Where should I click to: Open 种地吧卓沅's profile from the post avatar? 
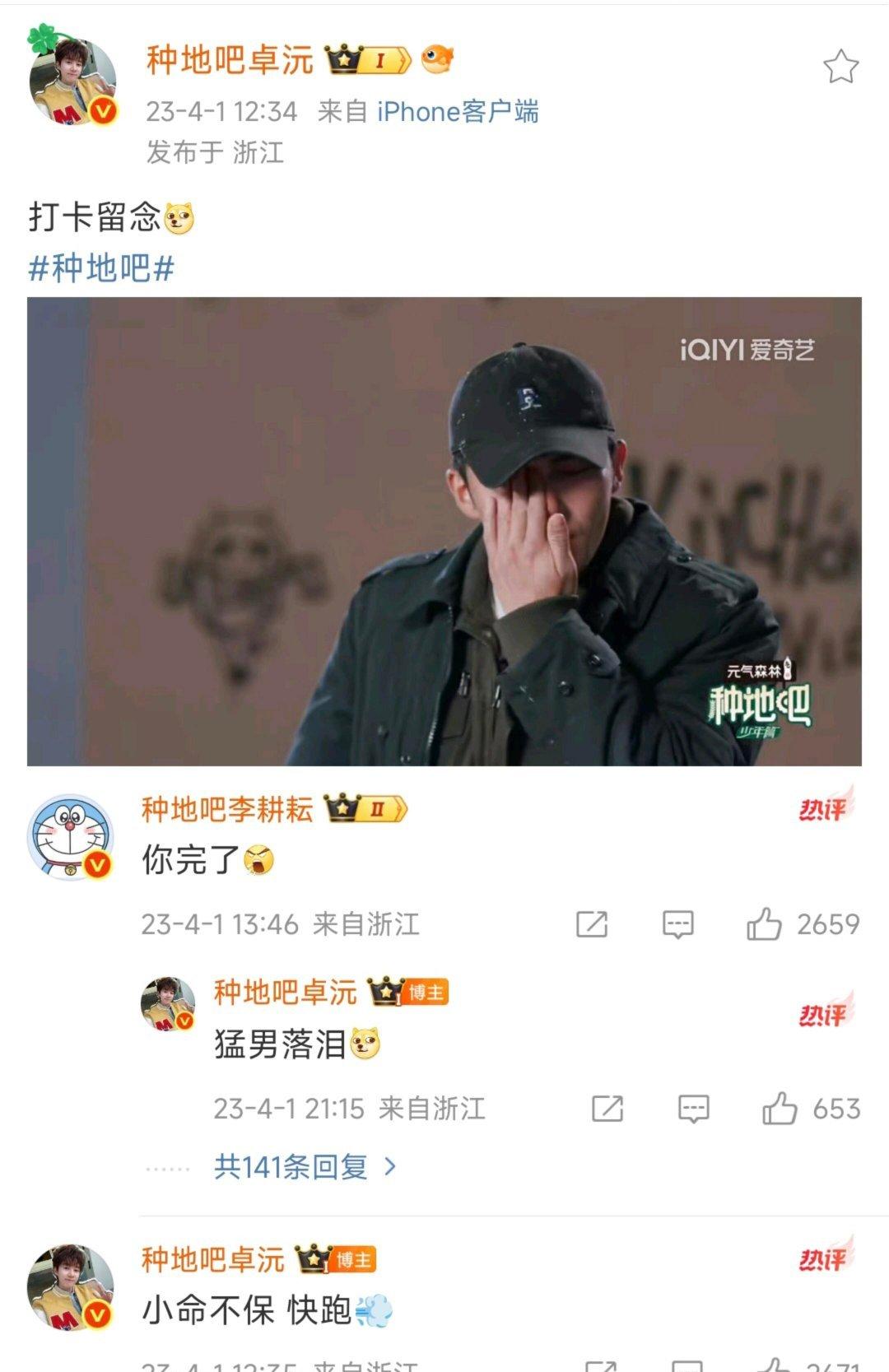click(x=72, y=81)
